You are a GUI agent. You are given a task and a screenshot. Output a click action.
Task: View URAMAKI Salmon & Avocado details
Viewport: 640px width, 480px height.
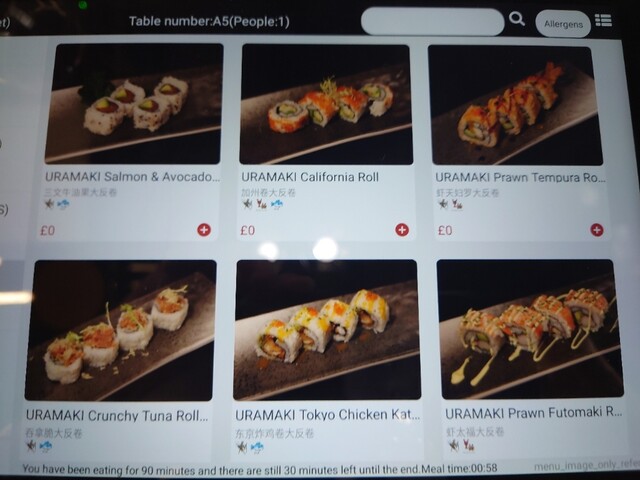132,104
